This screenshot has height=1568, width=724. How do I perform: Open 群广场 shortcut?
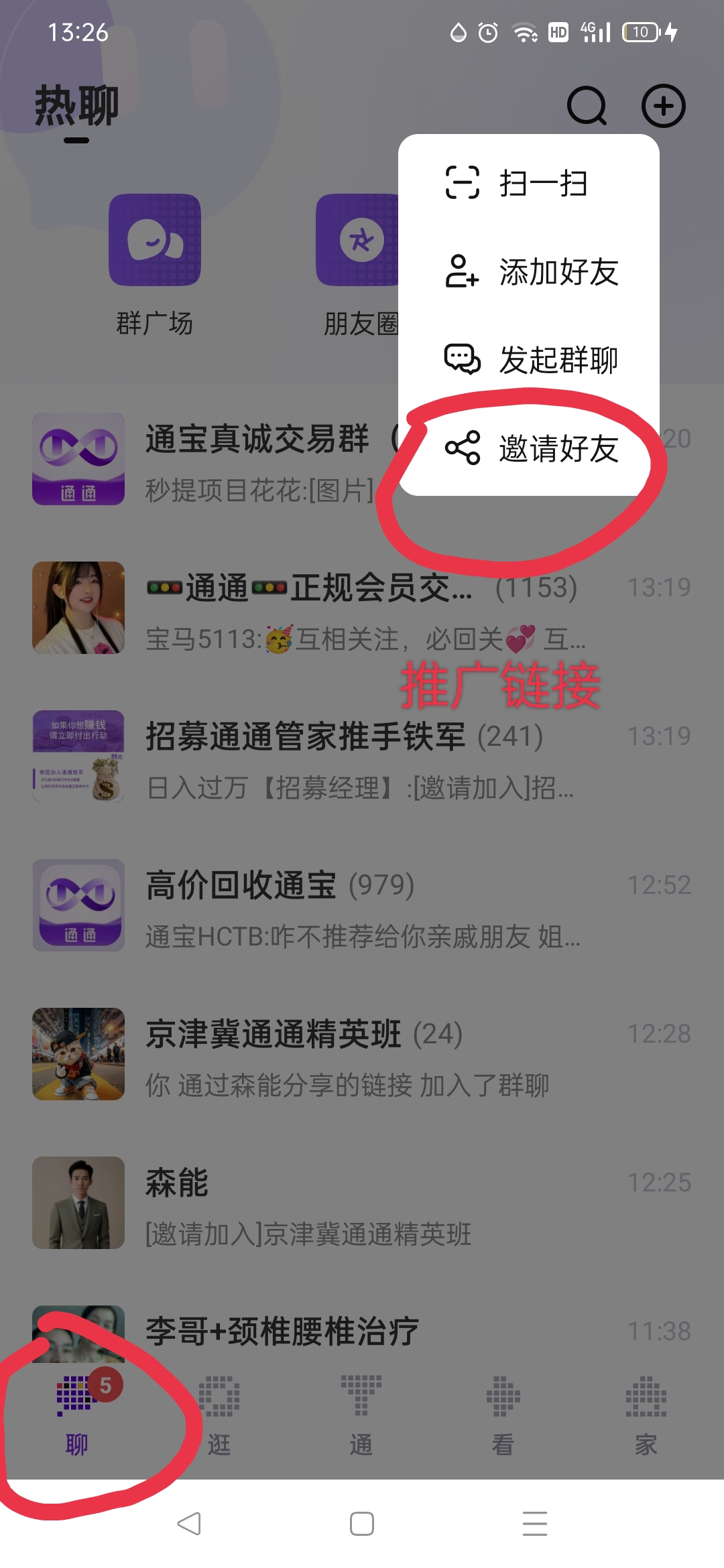coord(155,265)
